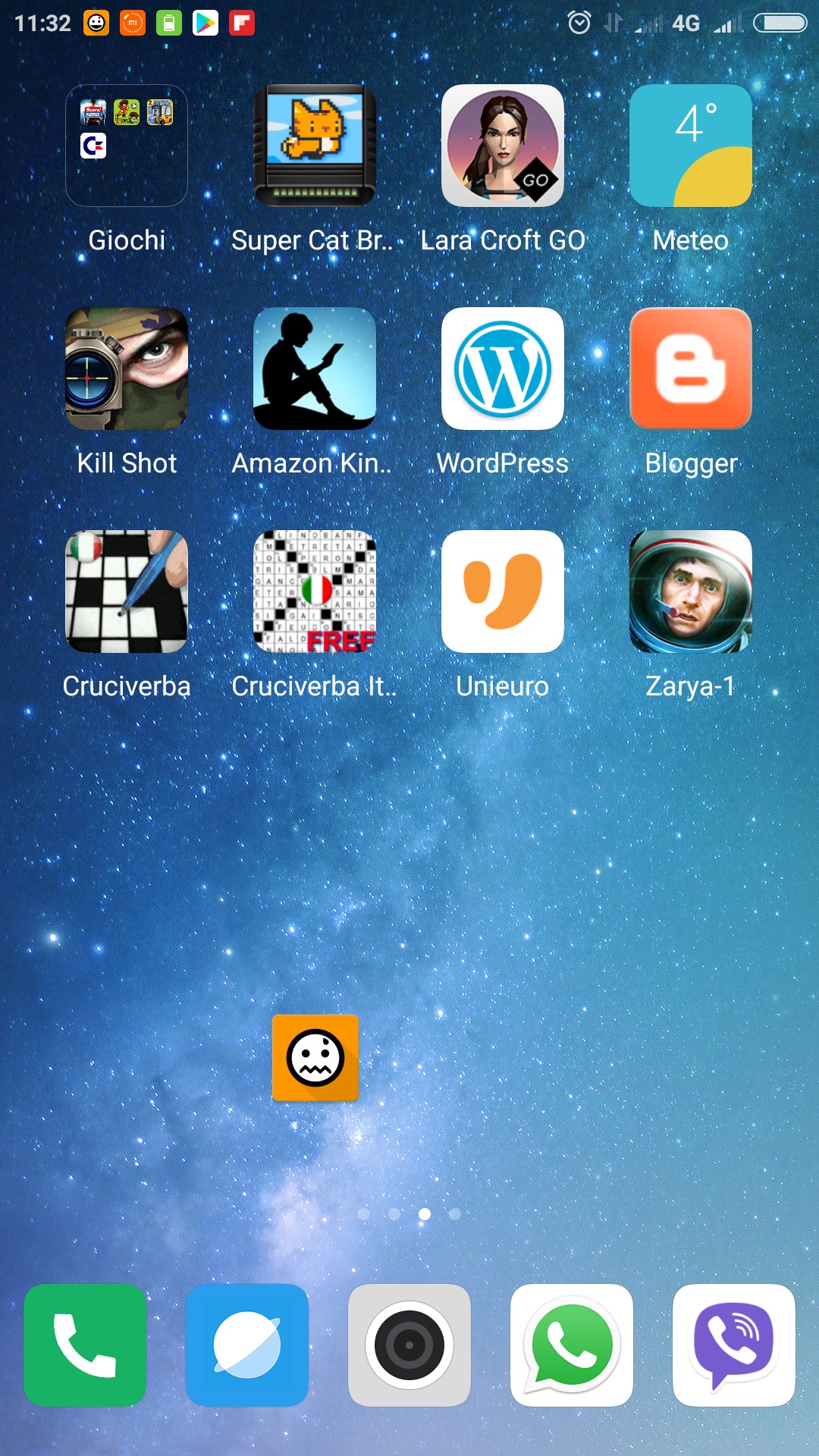Open WhatsApp from the dock
Image resolution: width=819 pixels, height=1456 pixels.
(572, 1345)
